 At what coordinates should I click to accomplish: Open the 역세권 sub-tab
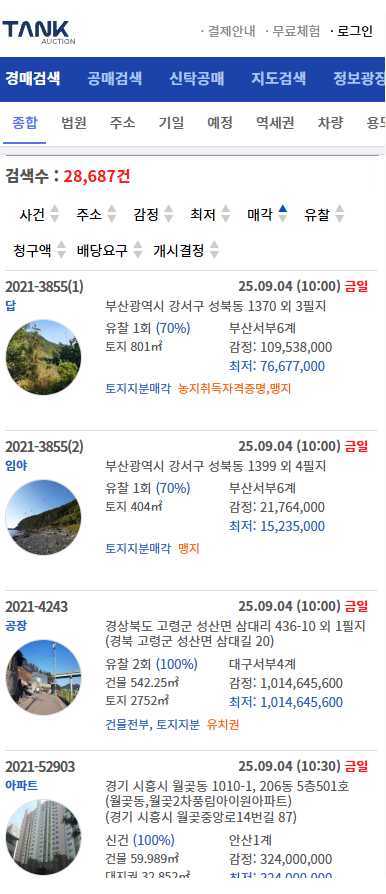(275, 123)
